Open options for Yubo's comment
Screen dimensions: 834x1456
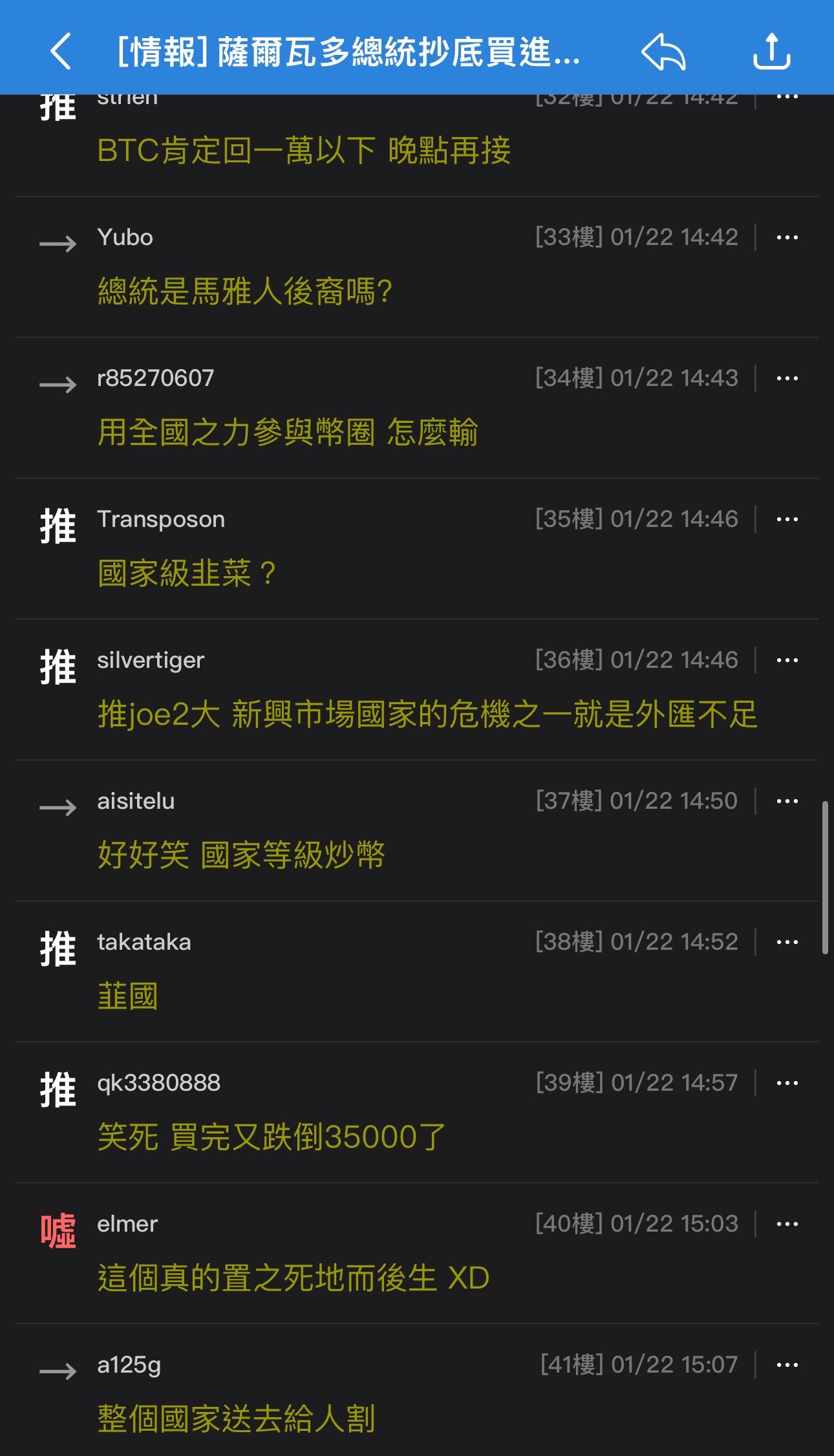point(787,237)
